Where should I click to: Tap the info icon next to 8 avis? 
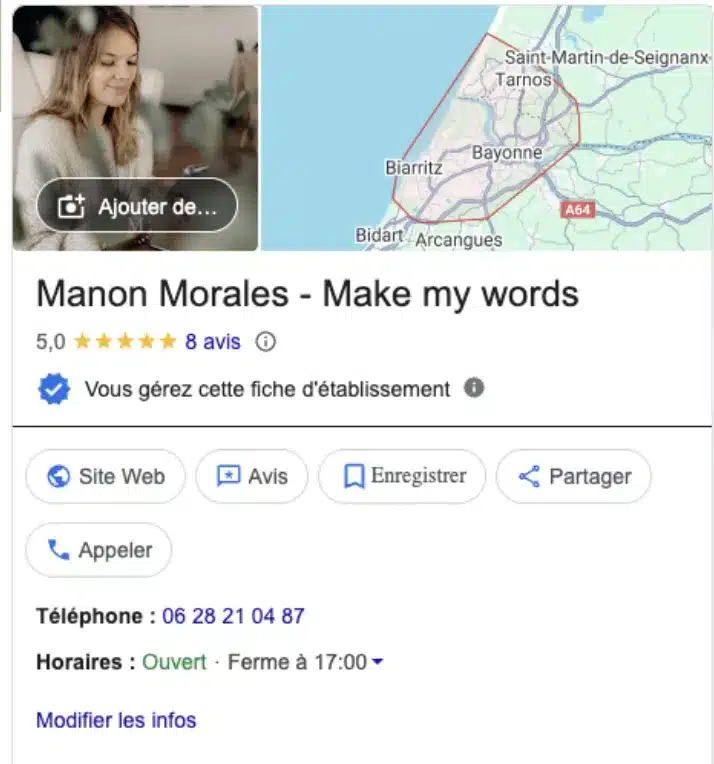pyautogui.click(x=265, y=342)
